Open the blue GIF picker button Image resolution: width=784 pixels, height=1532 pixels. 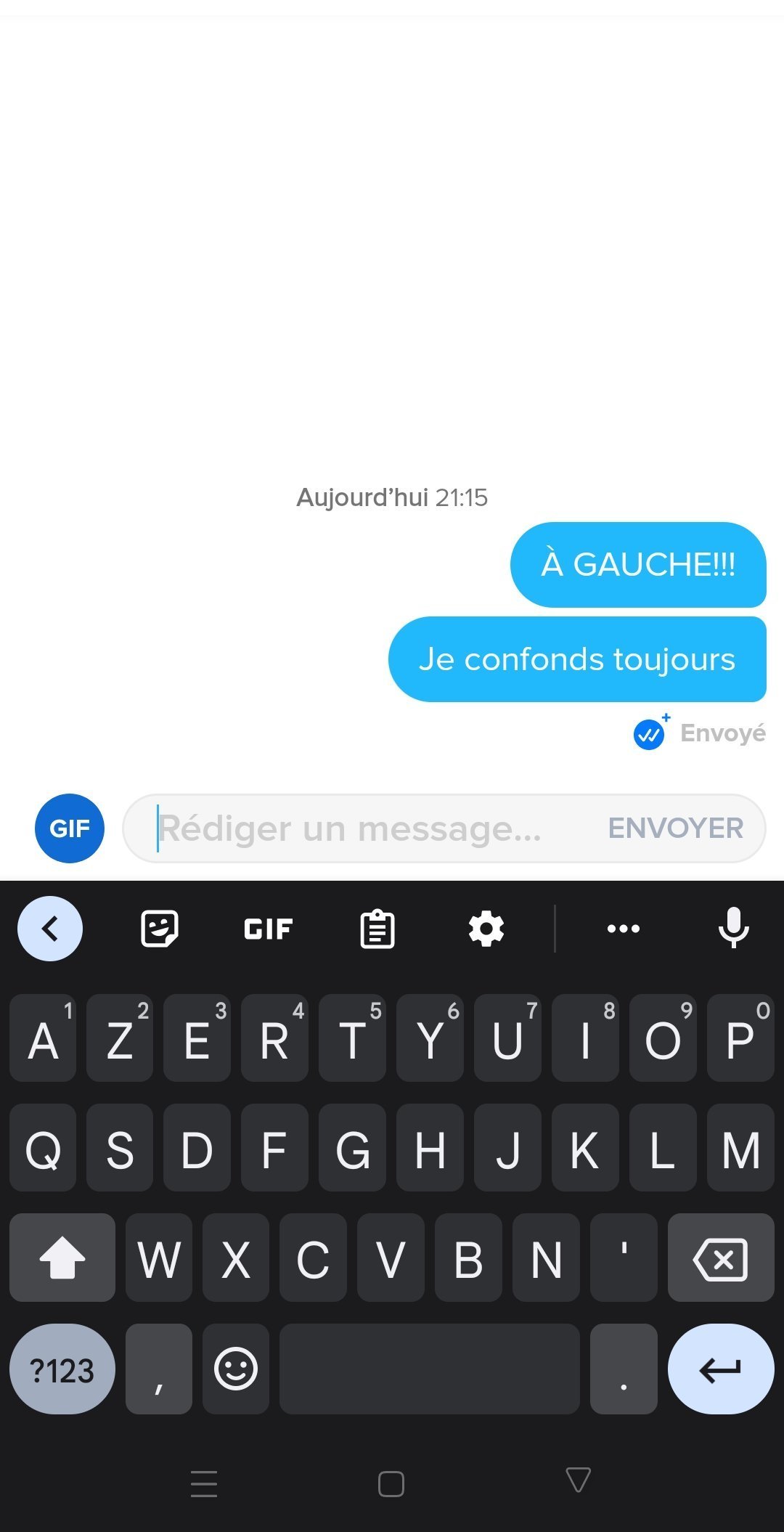pos(70,828)
